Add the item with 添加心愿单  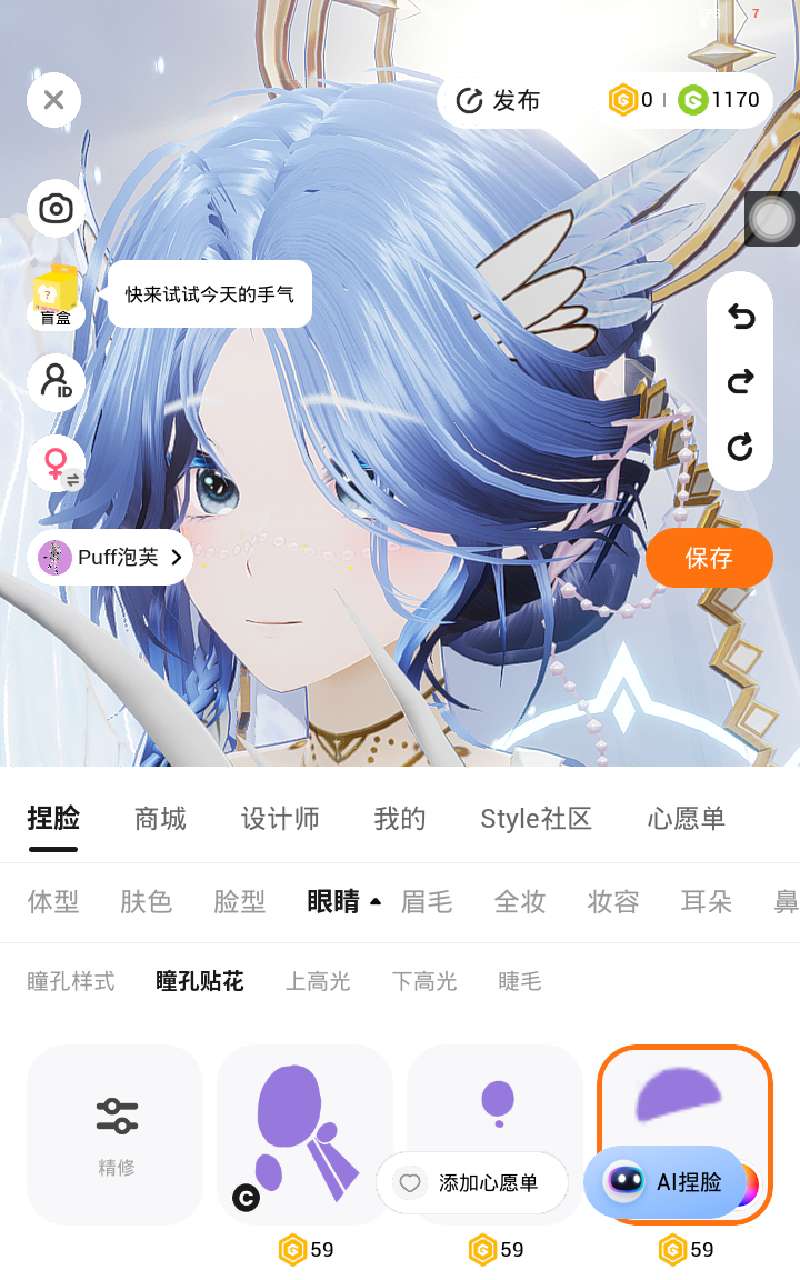click(472, 1183)
